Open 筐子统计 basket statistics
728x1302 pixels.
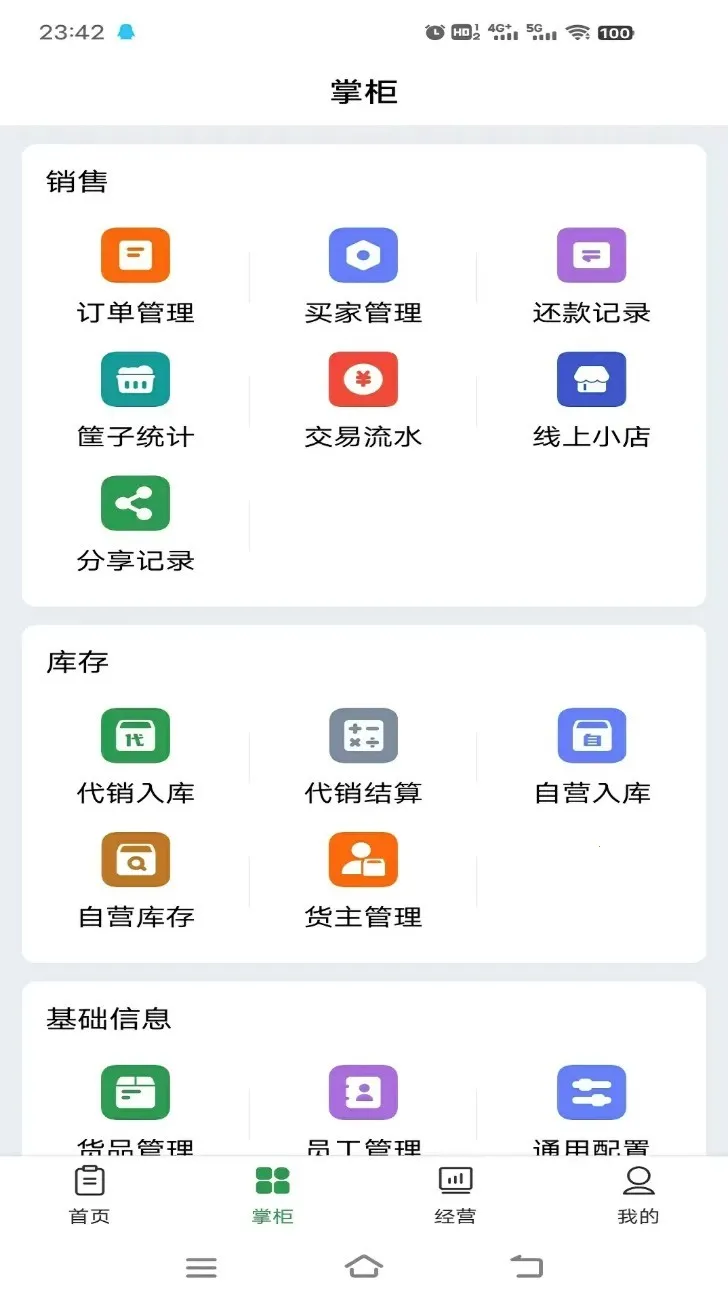point(135,379)
